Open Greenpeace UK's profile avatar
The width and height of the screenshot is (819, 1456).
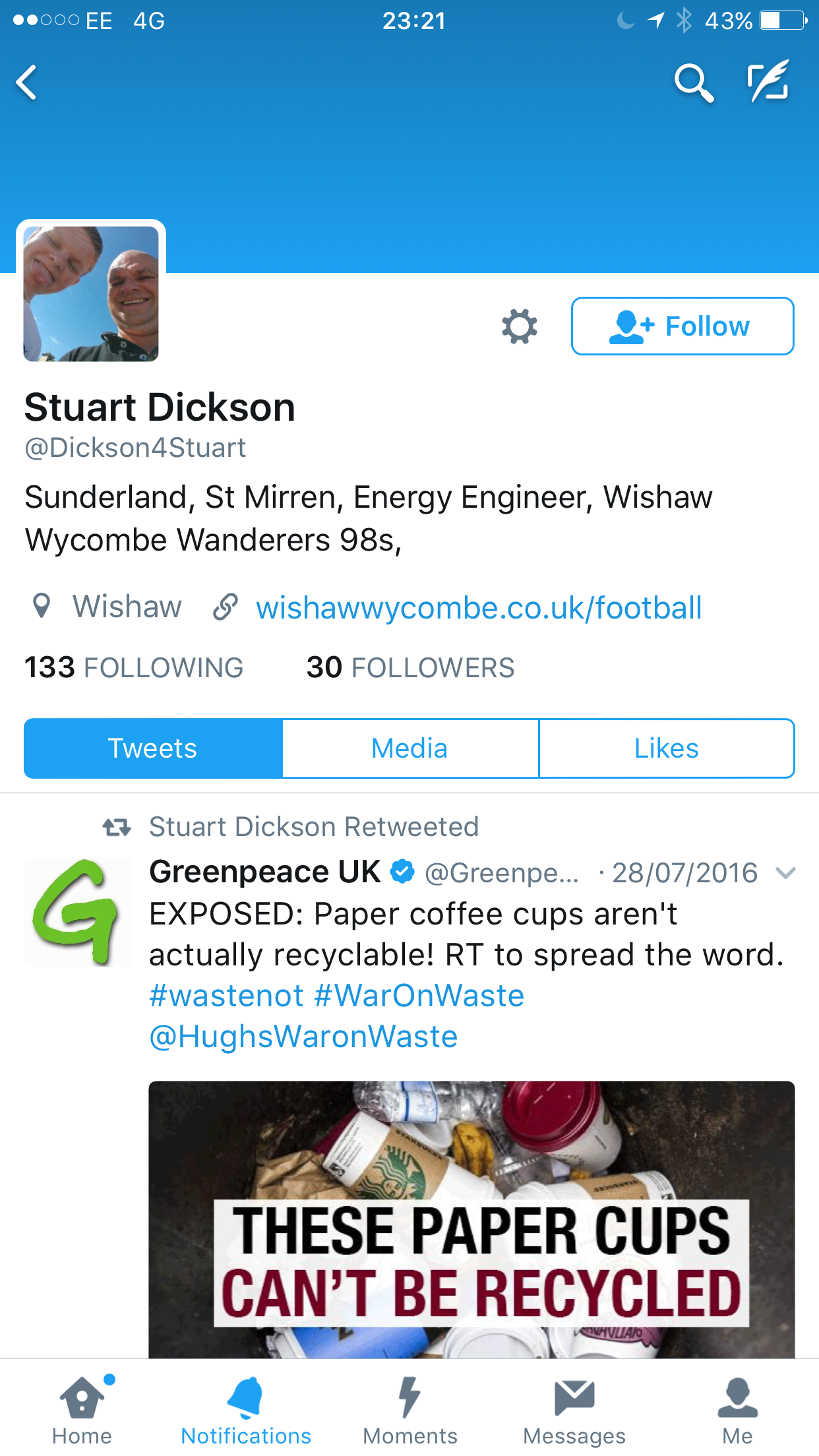78,913
